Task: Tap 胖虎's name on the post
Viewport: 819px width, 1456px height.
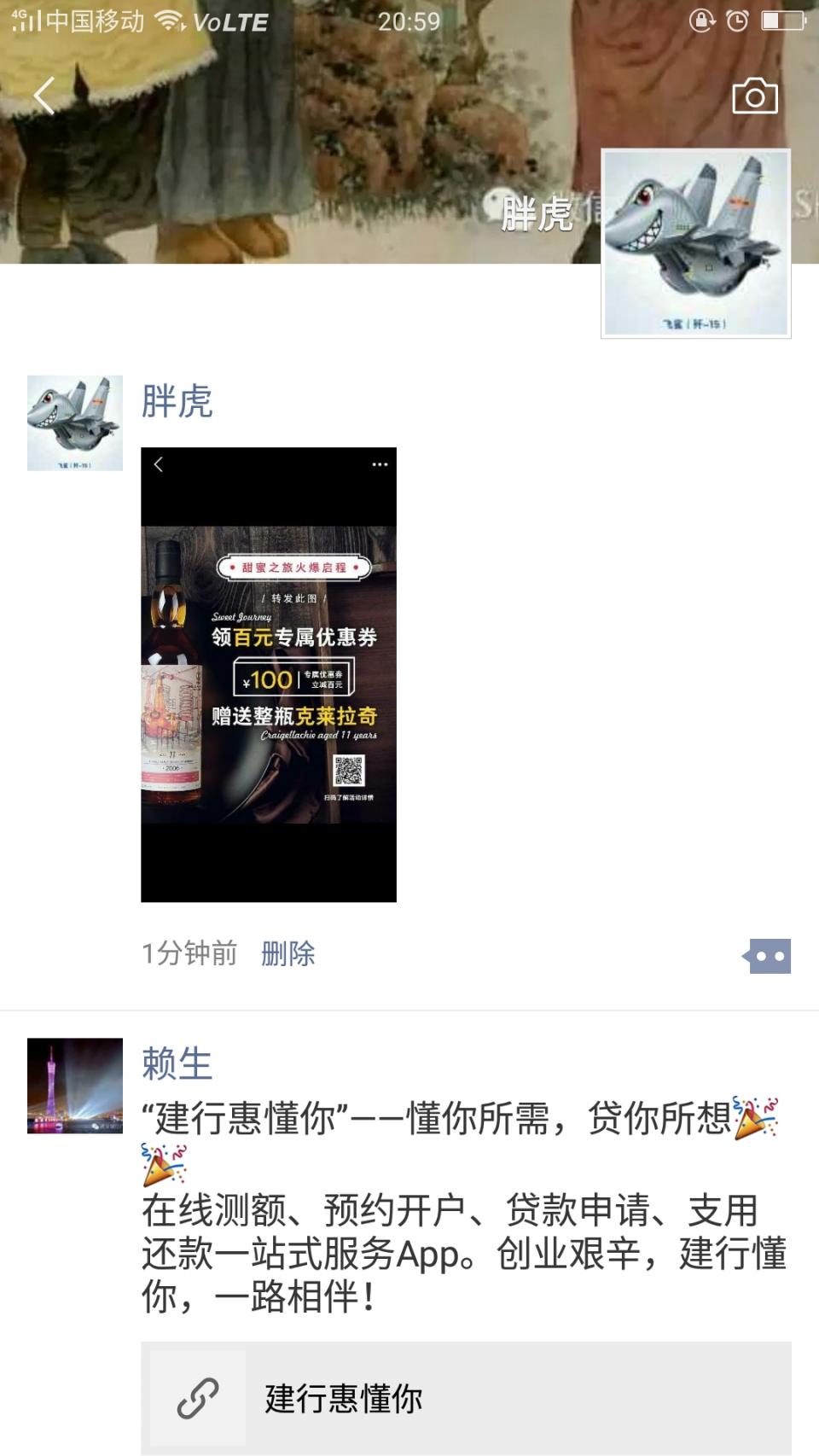Action: tap(177, 401)
